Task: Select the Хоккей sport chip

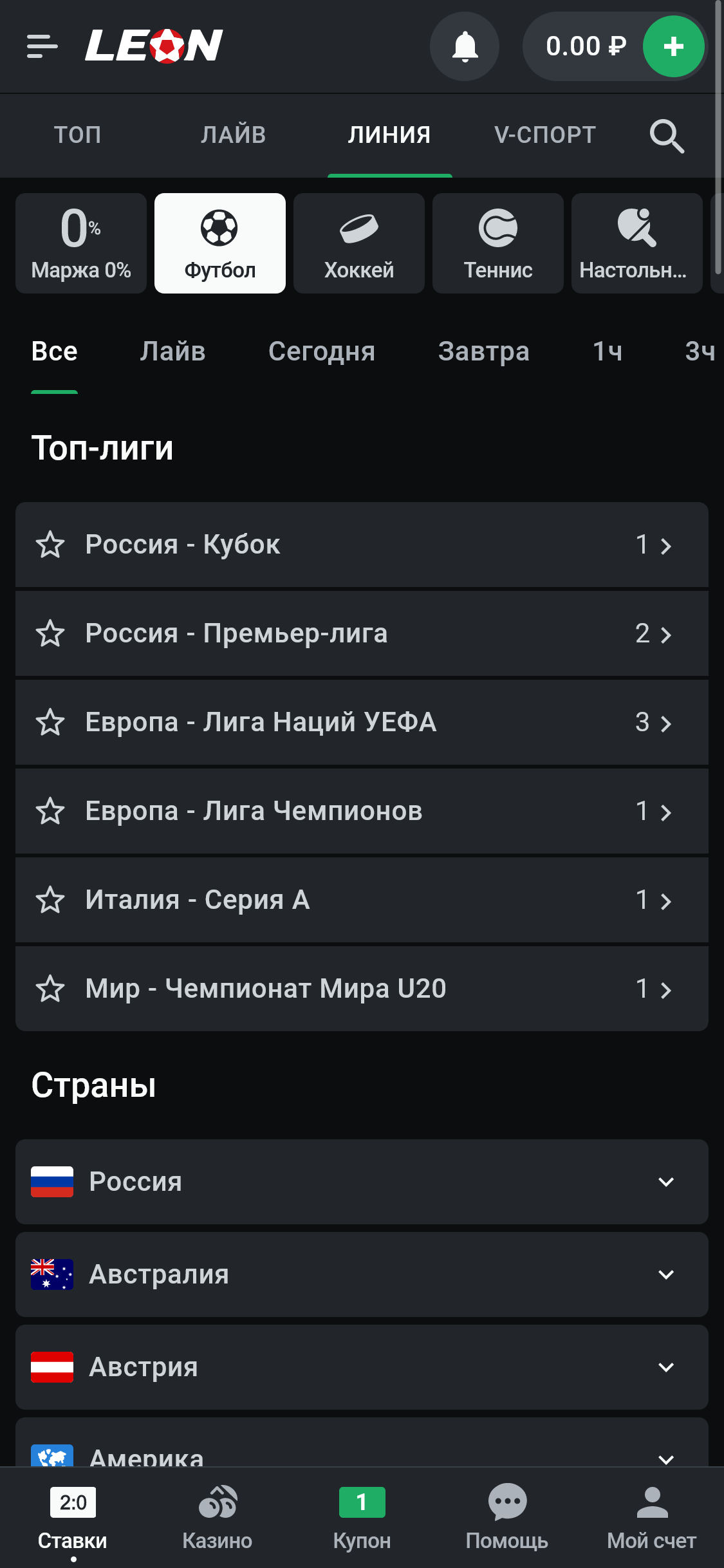Action: pos(359,243)
